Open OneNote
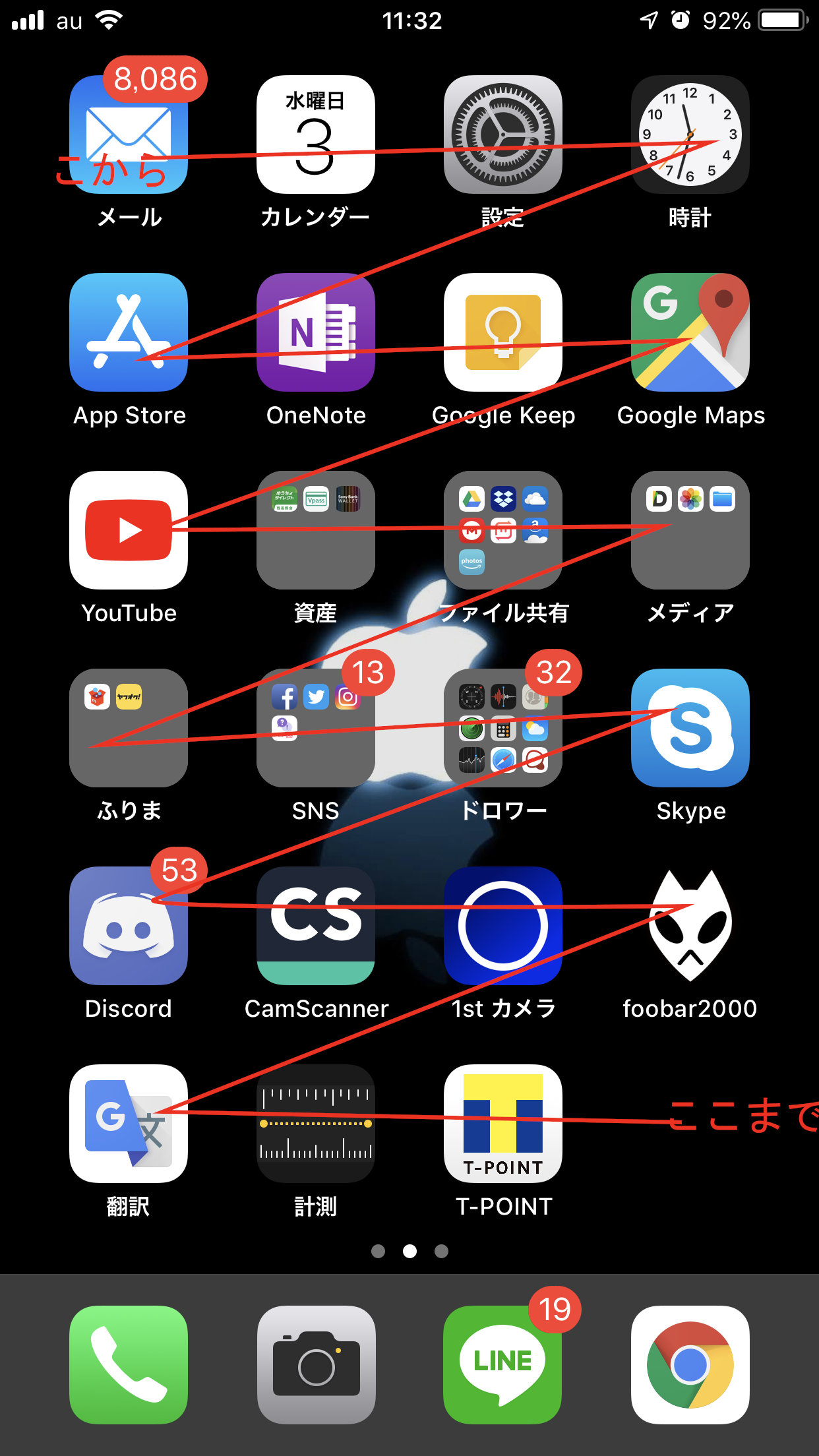Viewport: 819px width, 1456px height. click(x=316, y=332)
